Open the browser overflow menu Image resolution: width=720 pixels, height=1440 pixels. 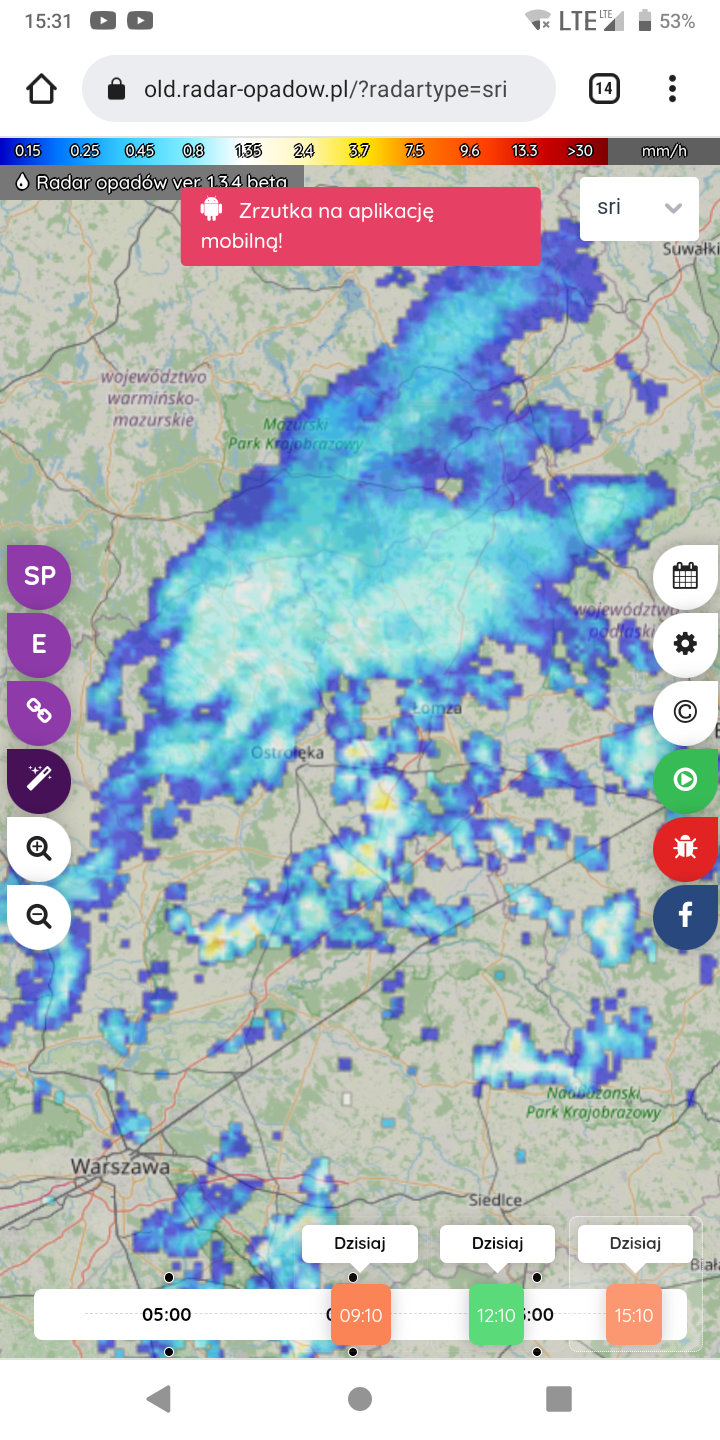coord(672,89)
